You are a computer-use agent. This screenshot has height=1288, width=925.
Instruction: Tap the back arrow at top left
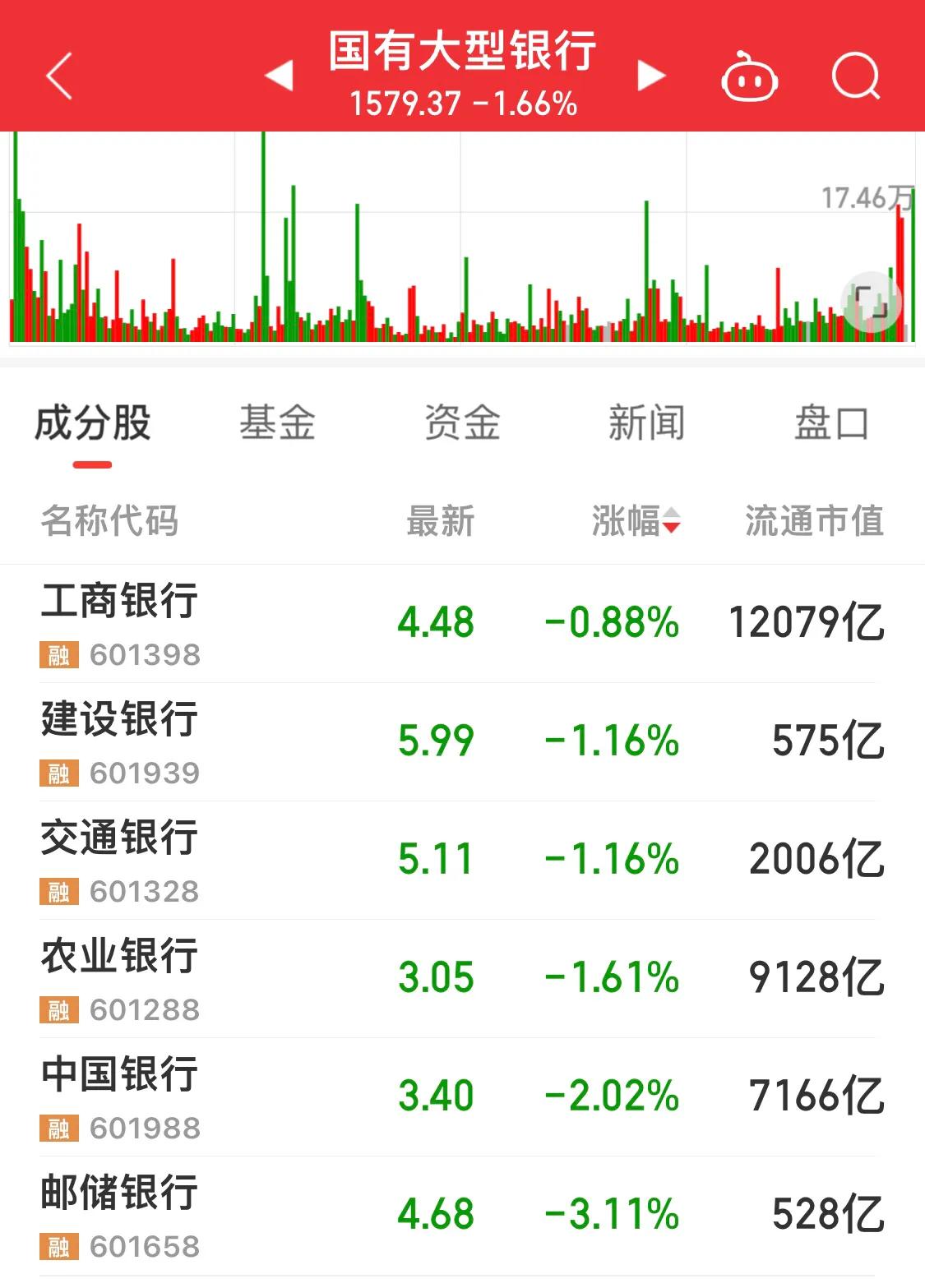pyautogui.click(x=58, y=74)
